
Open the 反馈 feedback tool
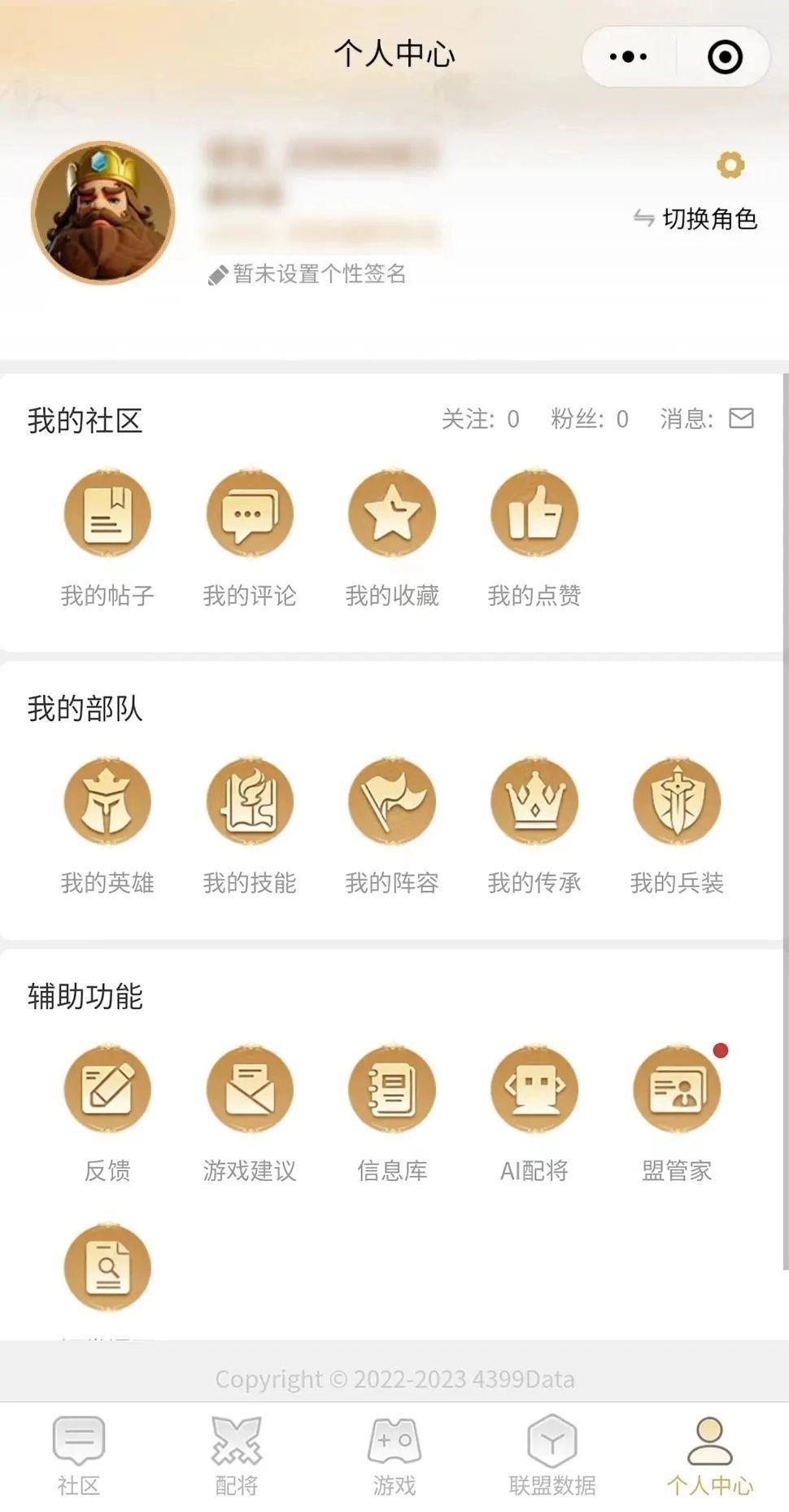107,1088
